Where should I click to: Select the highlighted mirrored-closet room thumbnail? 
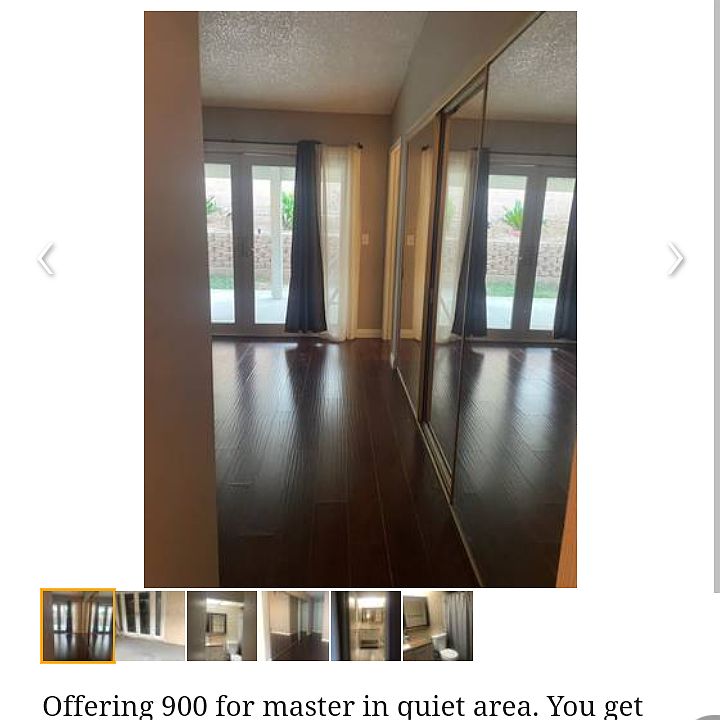77,626
